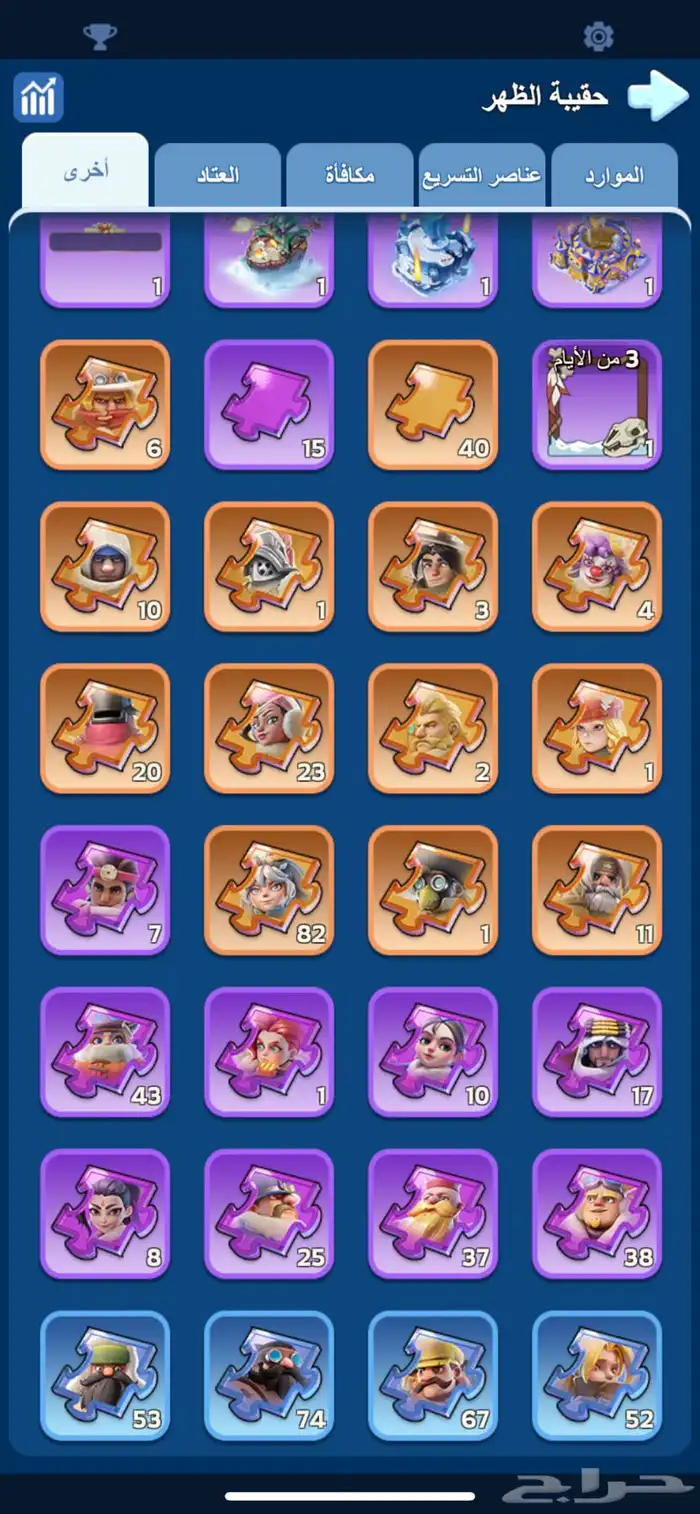
Task: Select the أخرى tab
Action: point(86,172)
